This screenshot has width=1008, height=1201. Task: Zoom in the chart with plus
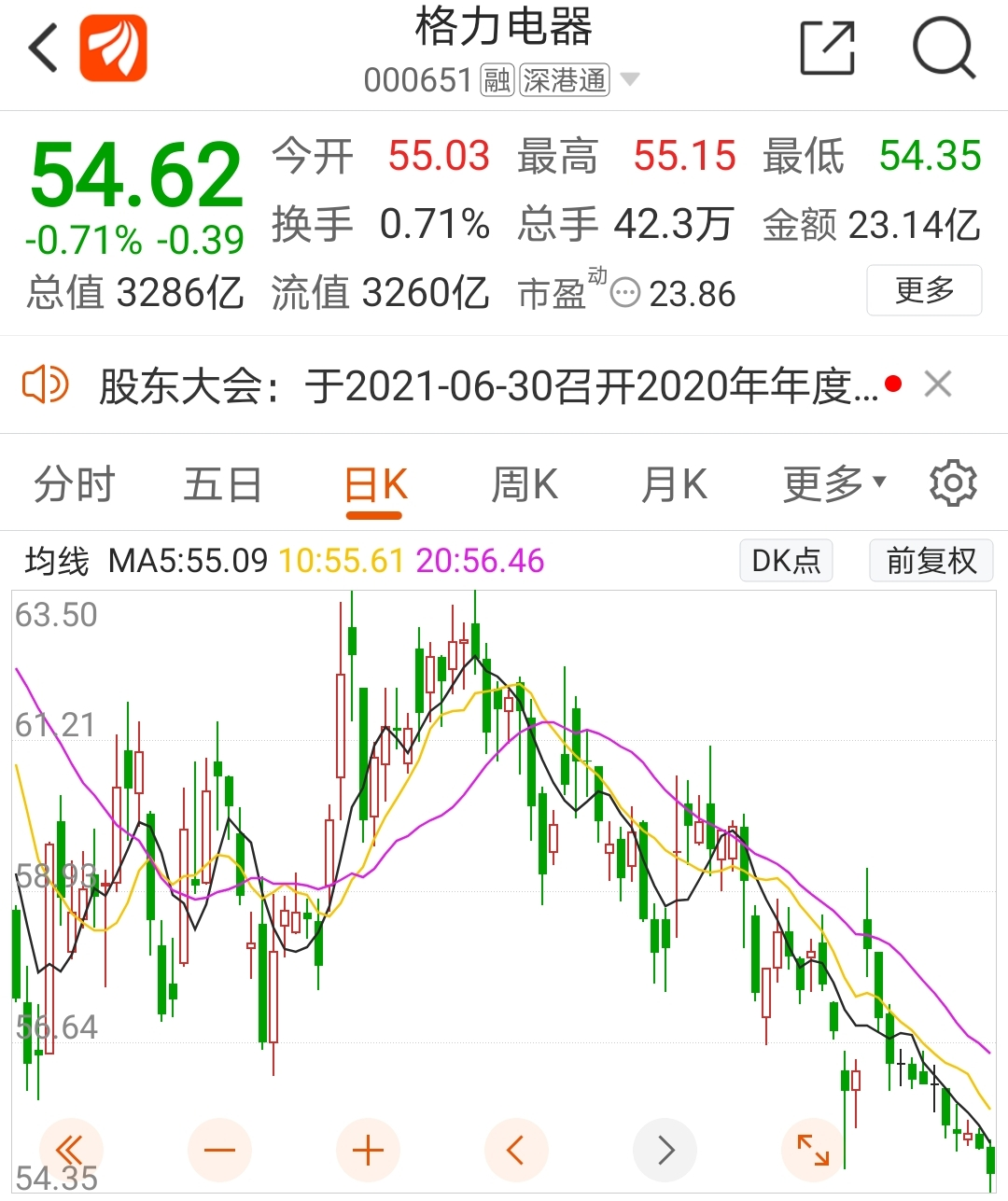(368, 1150)
